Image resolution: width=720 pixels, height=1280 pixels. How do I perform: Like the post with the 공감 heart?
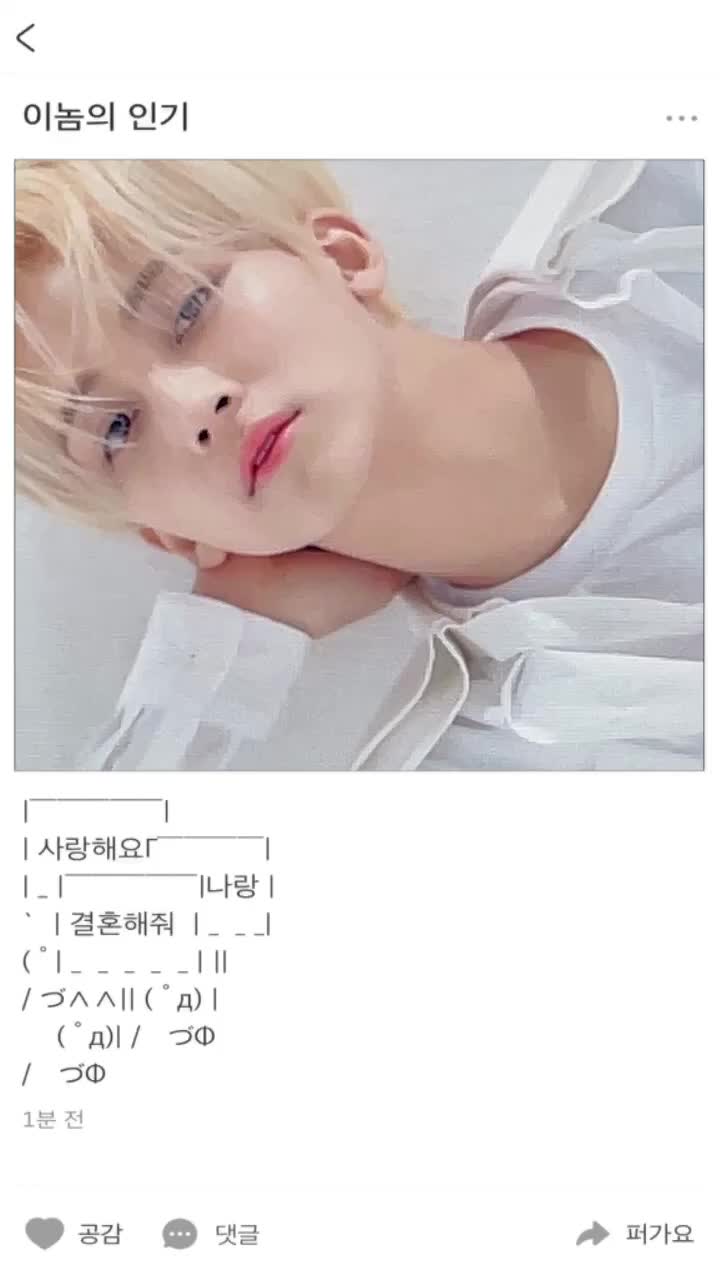click(x=72, y=1234)
